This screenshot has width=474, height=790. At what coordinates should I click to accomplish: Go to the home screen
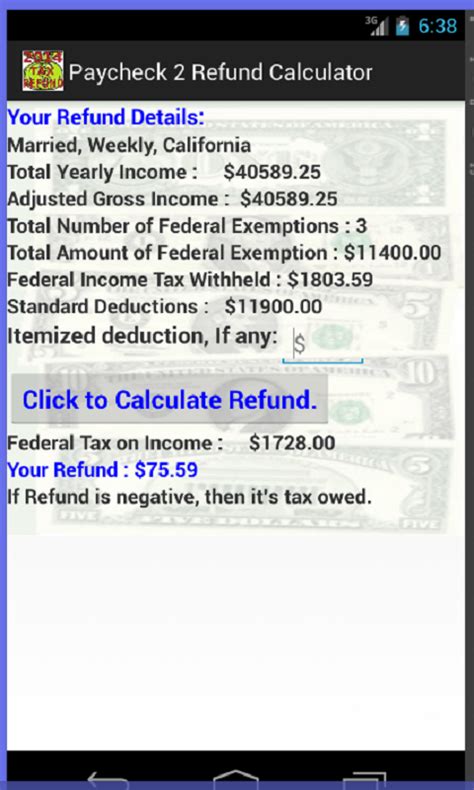click(236, 780)
